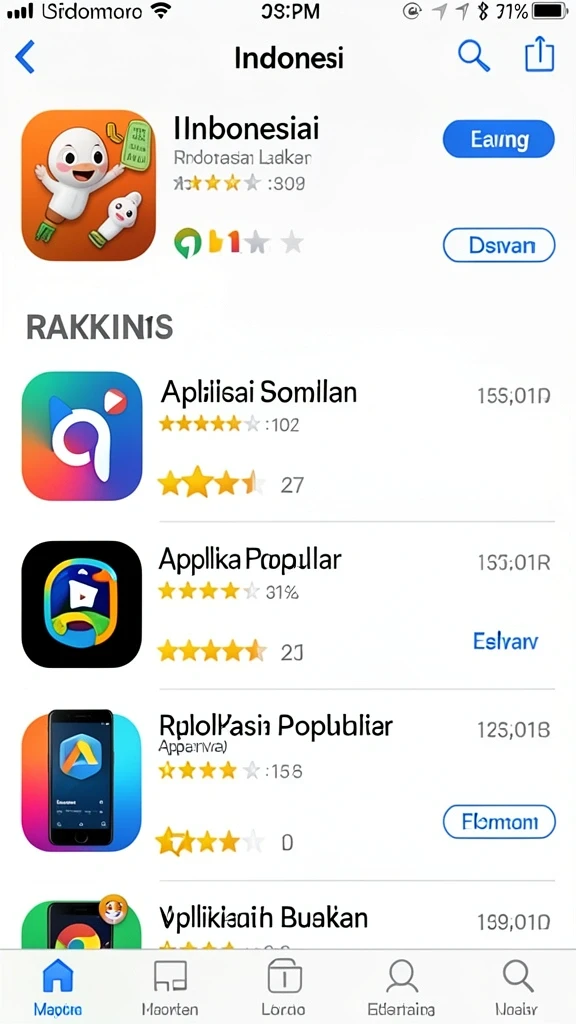Open search from the top bar magnifier
The image size is (576, 1024).
point(473,56)
